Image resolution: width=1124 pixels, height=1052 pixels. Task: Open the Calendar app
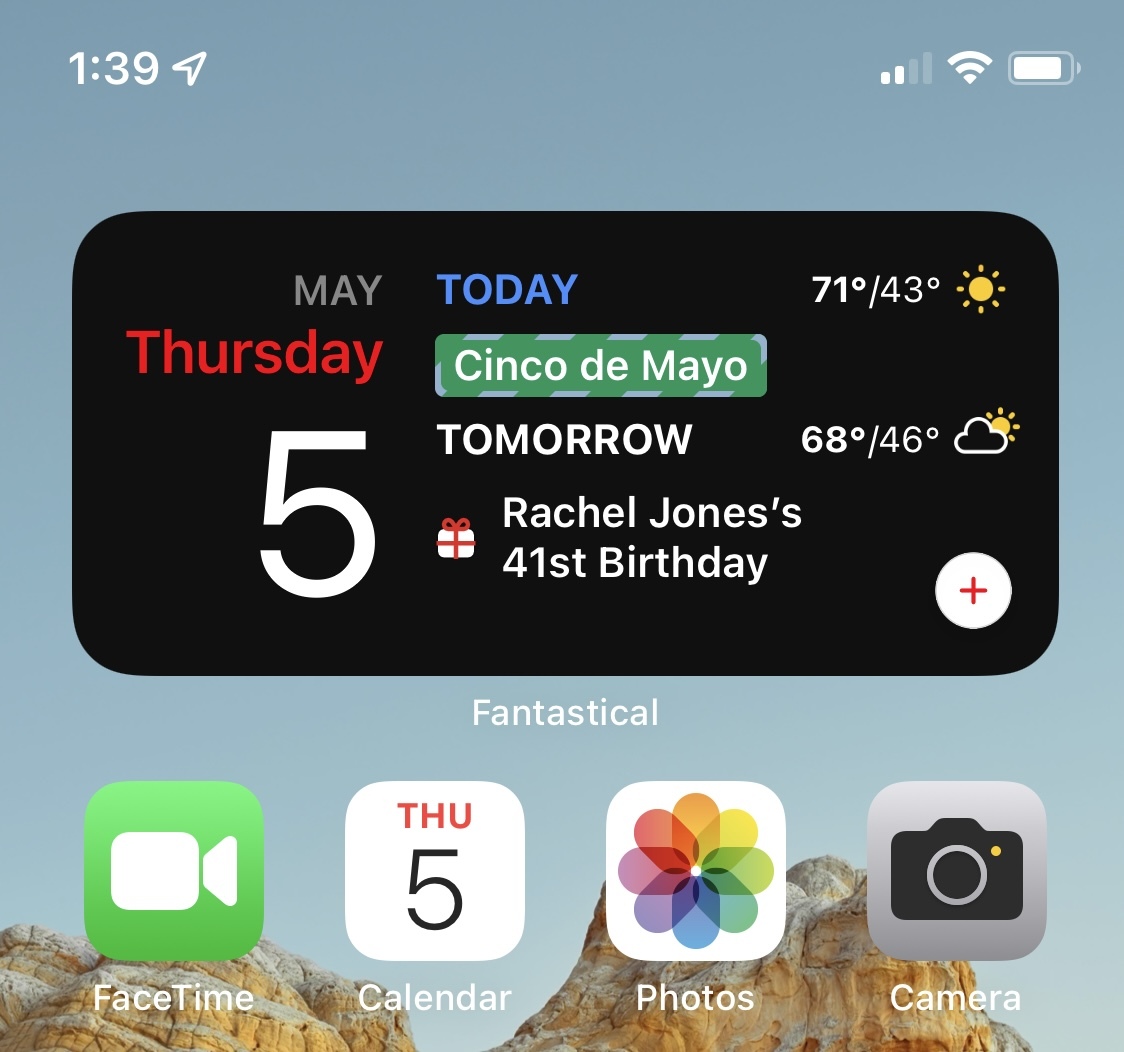click(434, 870)
